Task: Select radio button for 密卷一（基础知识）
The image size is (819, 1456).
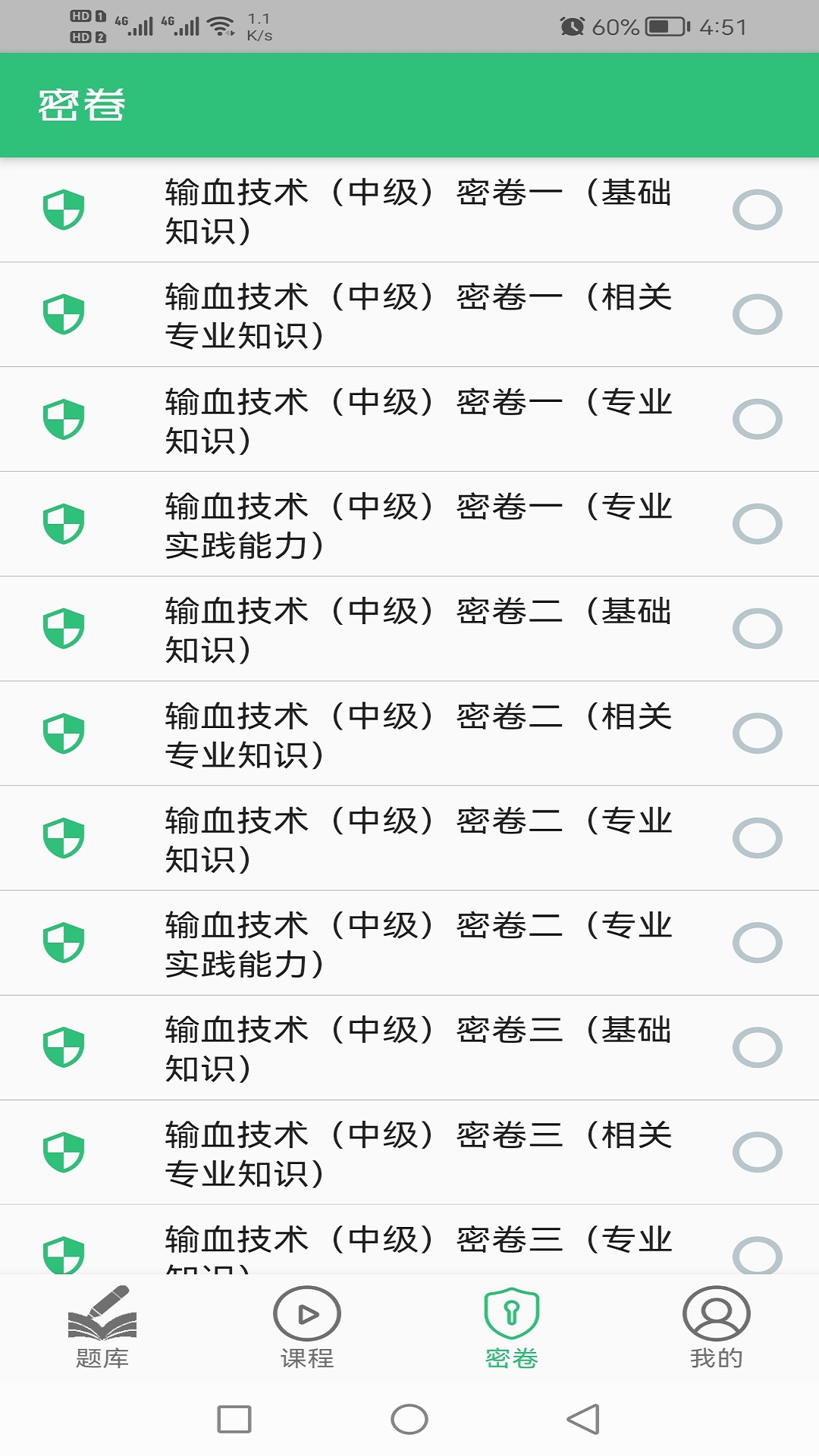Action: pos(757,210)
